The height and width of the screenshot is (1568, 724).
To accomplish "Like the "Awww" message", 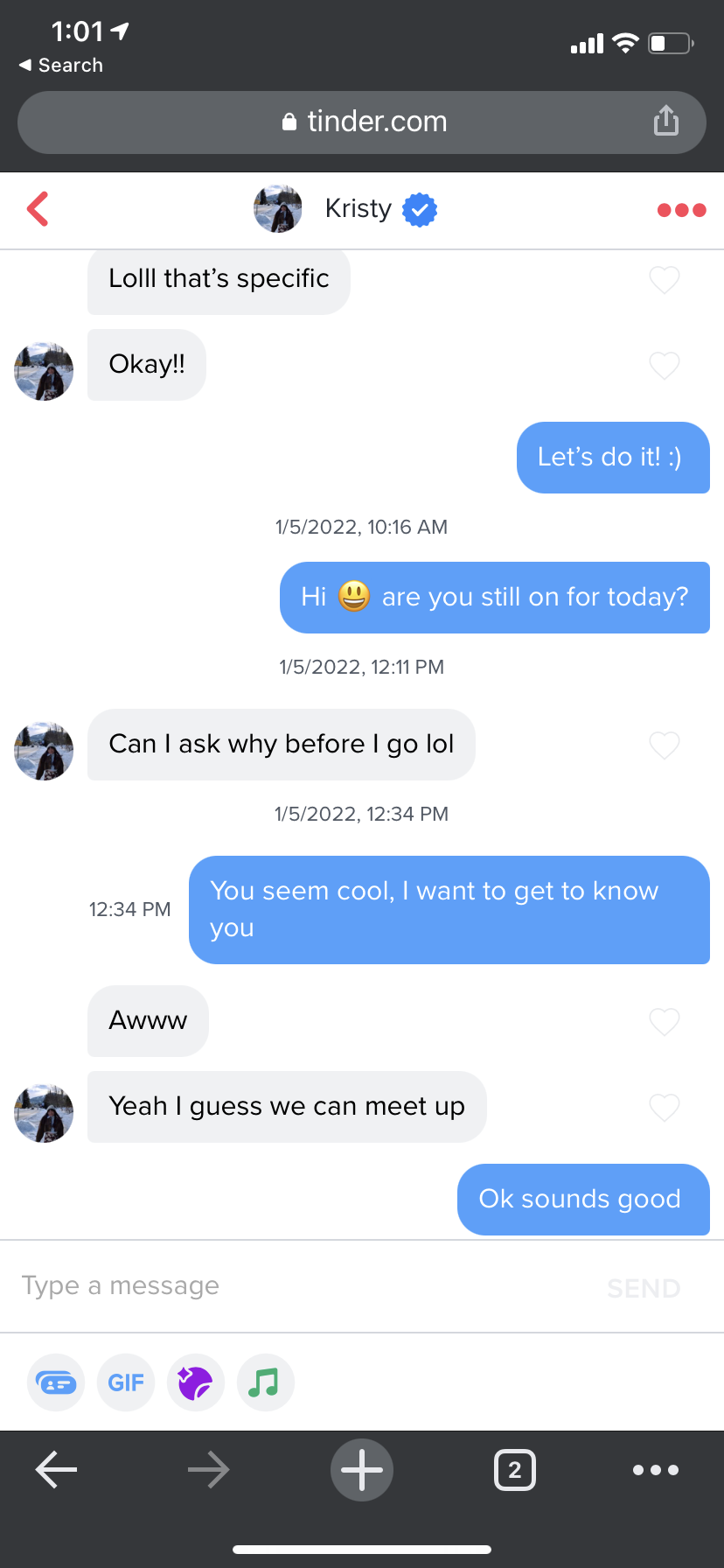I will [665, 1021].
